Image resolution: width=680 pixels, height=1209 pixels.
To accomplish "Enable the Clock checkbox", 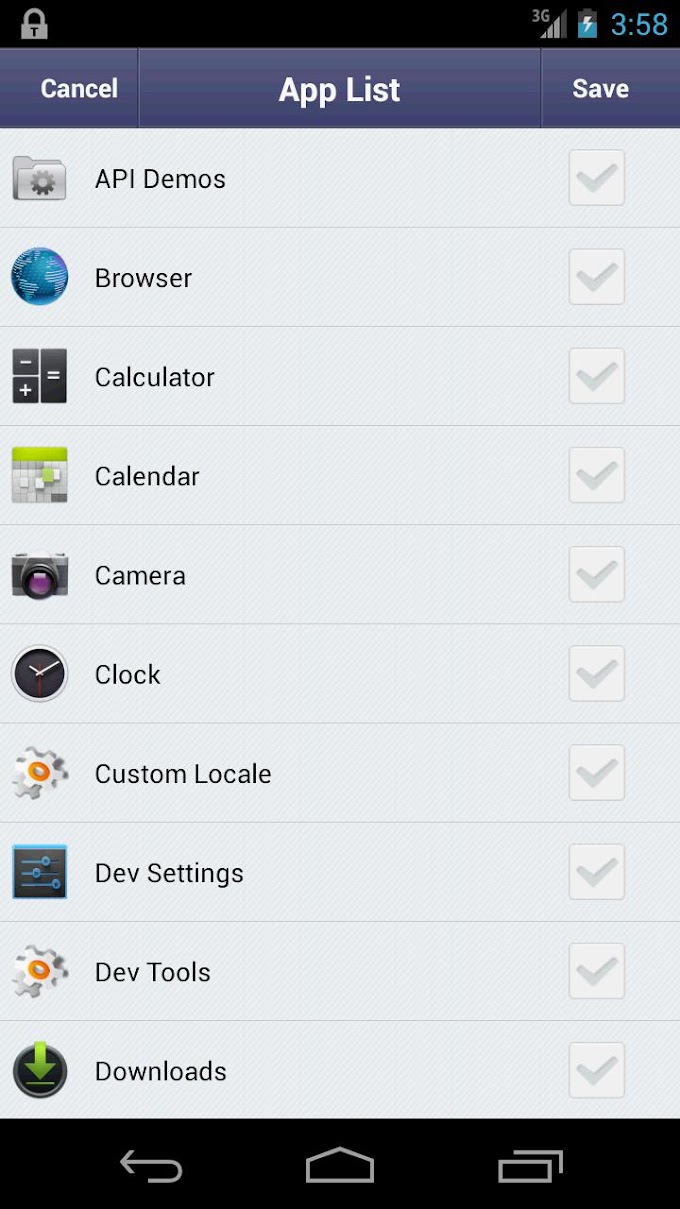I will (x=597, y=674).
